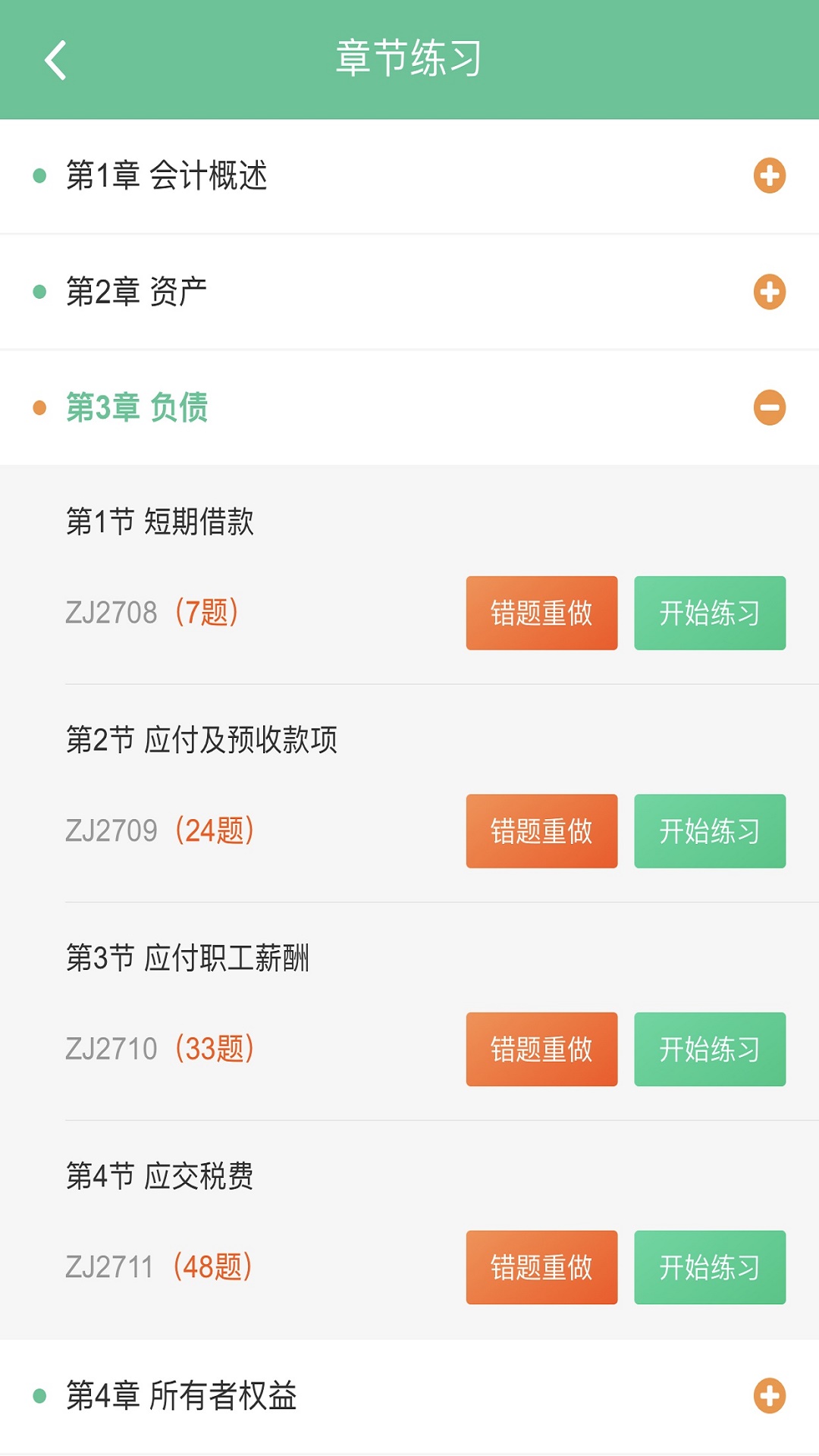Start practicing 应交税费 questions
The image size is (819, 1456).
coord(710,1267)
